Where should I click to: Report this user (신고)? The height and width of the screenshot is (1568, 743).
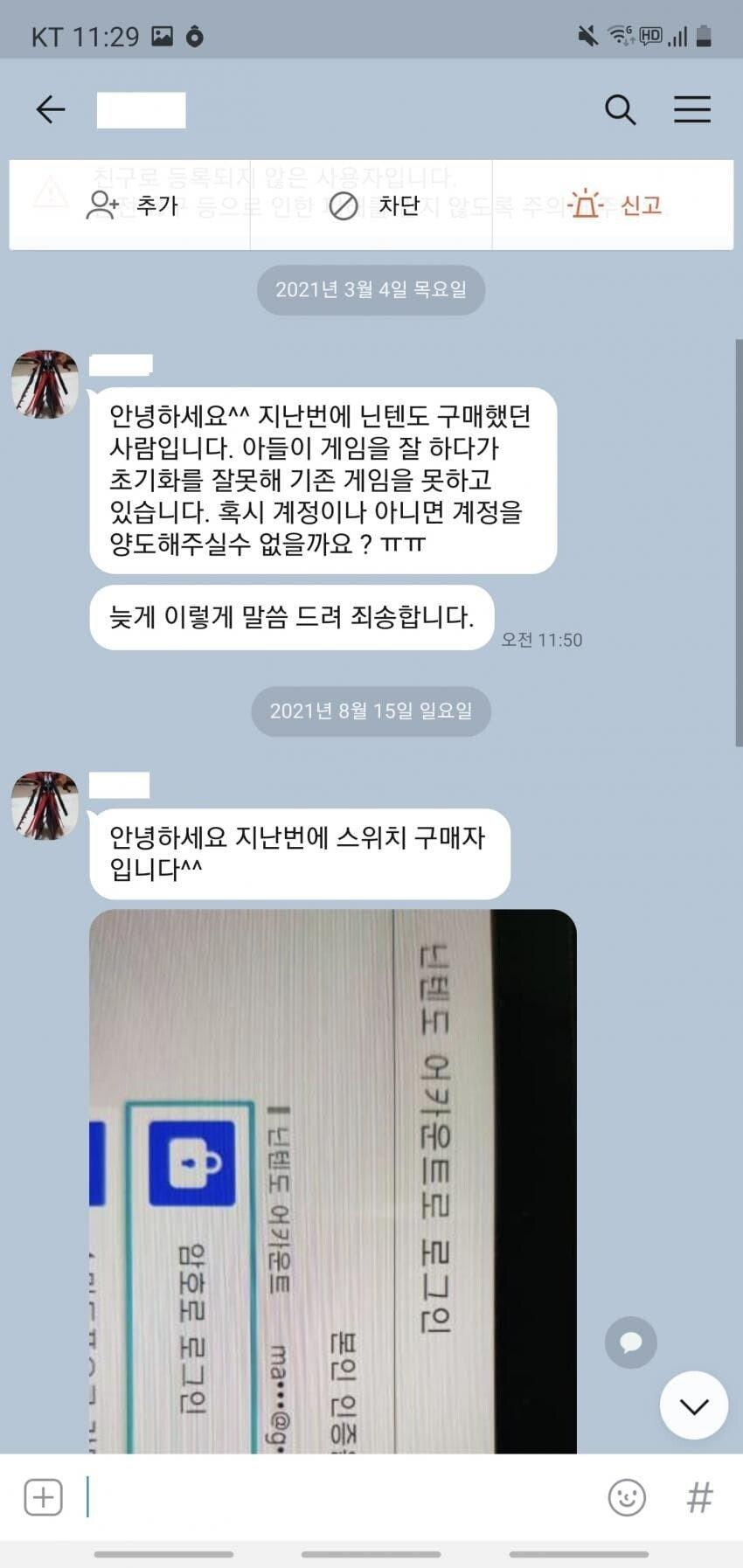point(615,205)
